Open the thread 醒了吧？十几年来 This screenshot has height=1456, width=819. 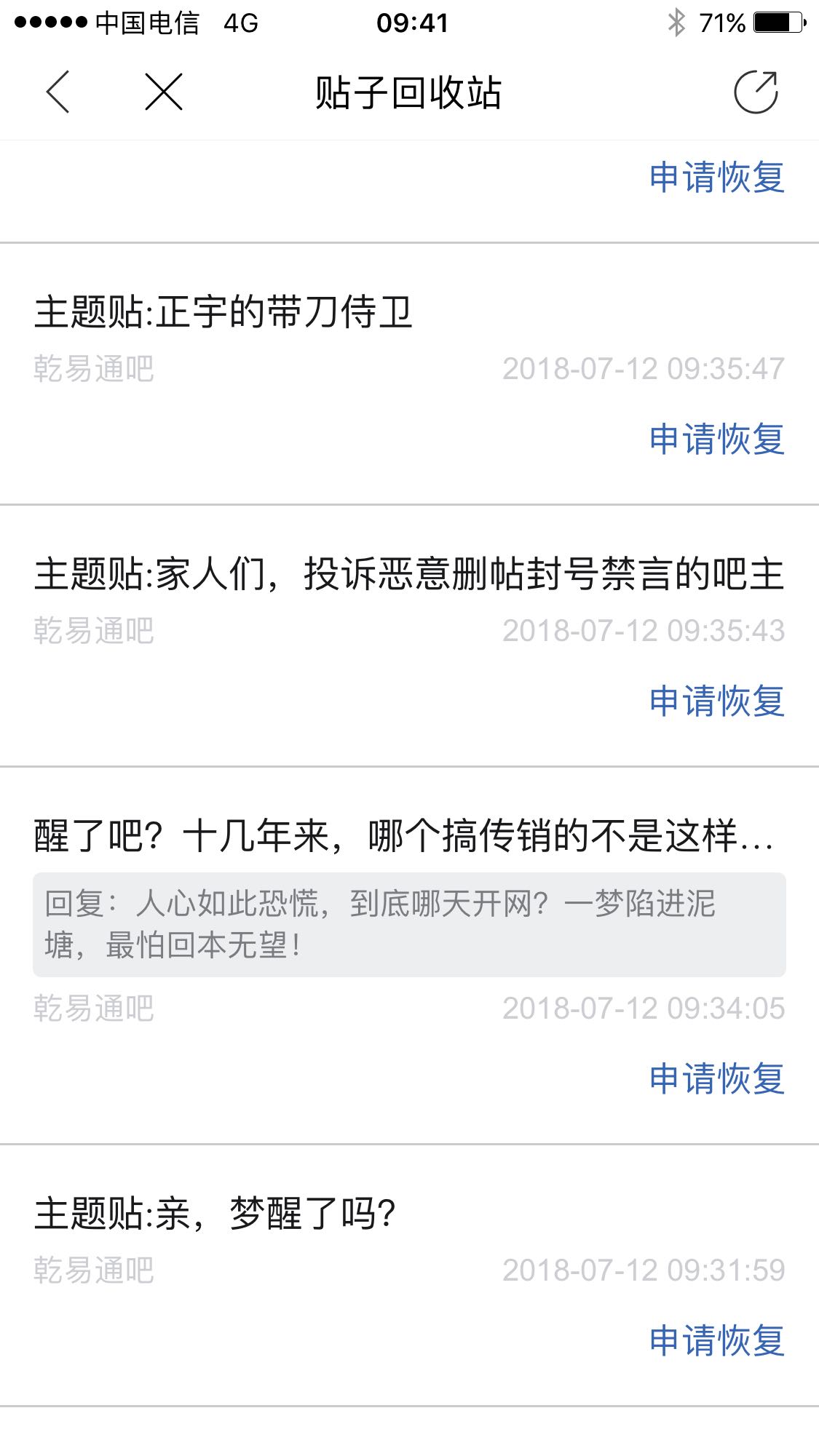pos(404,836)
